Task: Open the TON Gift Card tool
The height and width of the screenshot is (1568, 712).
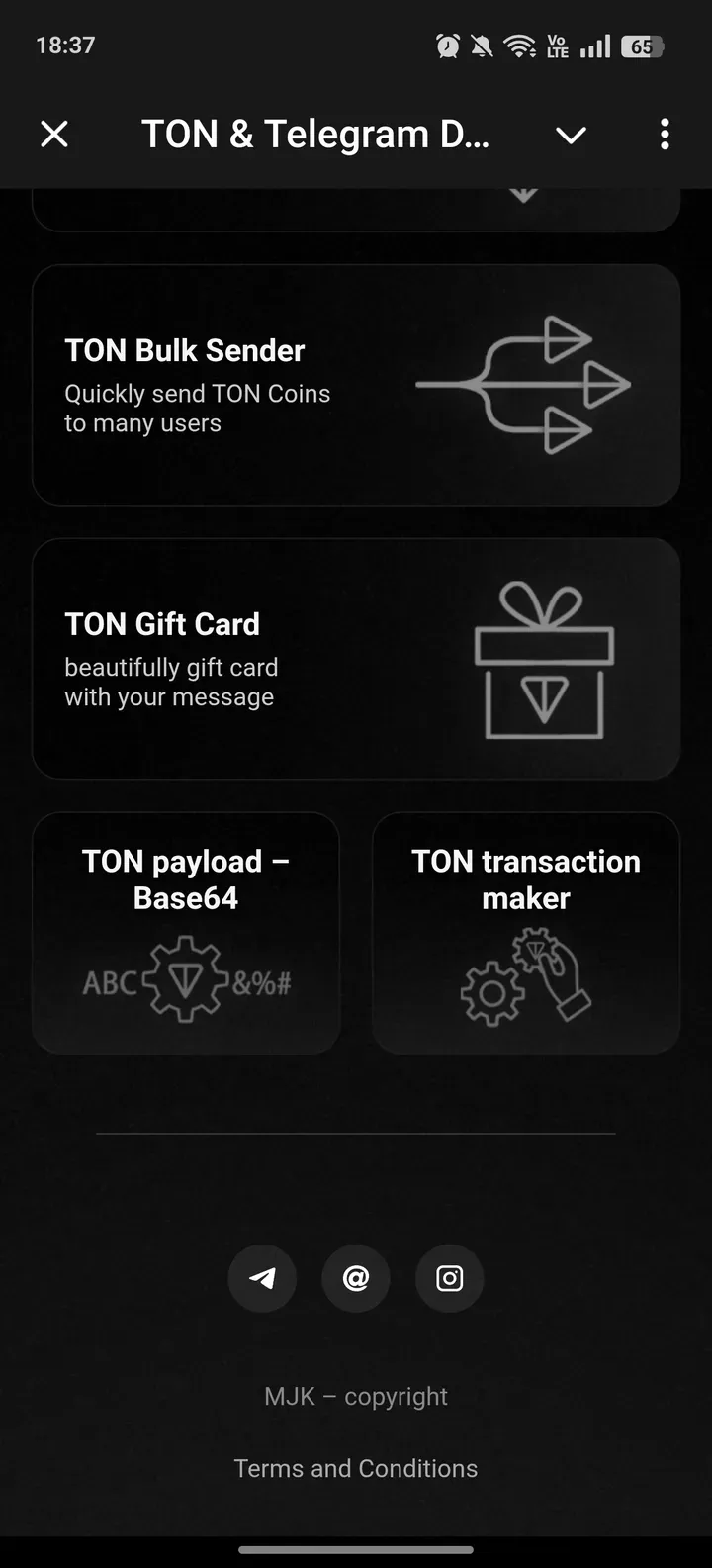Action: (356, 659)
